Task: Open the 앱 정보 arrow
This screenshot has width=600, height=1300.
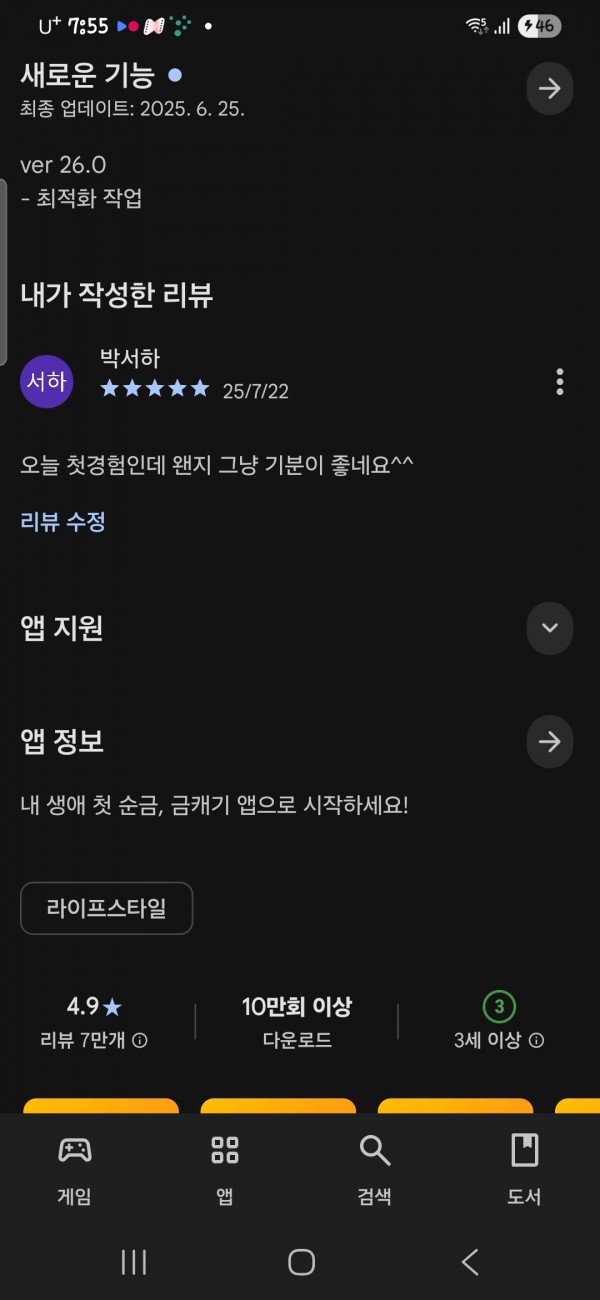Action: tap(549, 741)
